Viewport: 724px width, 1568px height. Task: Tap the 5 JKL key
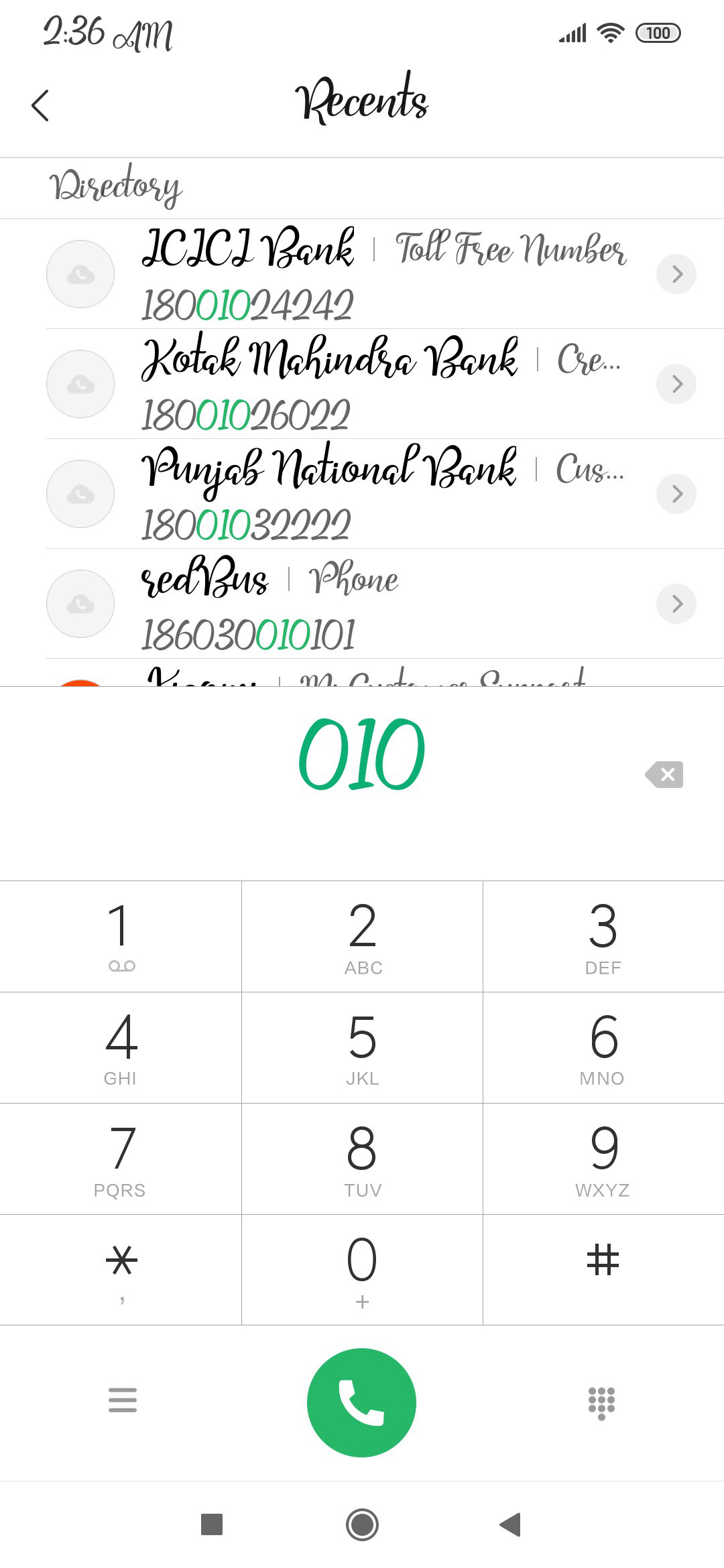[362, 1047]
